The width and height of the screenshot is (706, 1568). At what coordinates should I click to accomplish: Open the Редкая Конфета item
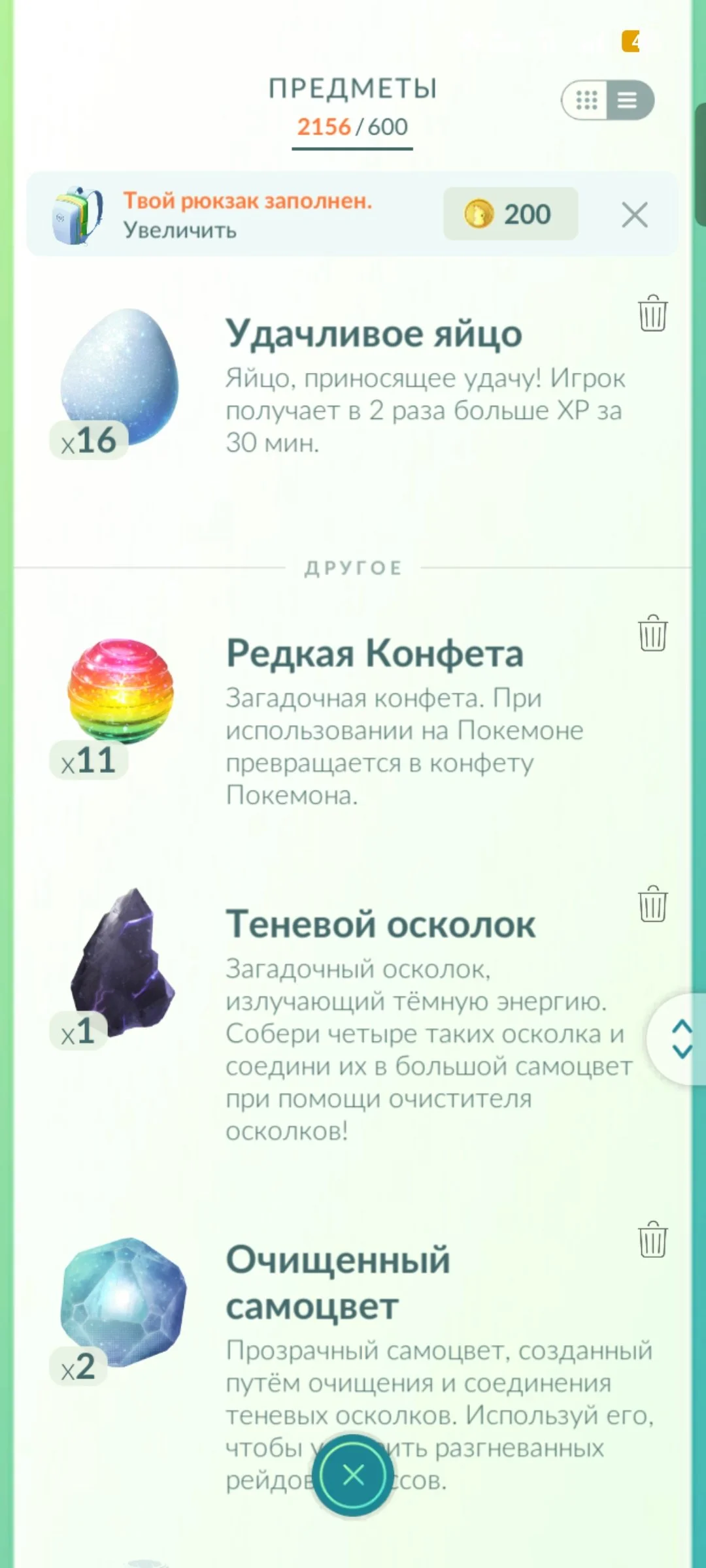point(121,693)
